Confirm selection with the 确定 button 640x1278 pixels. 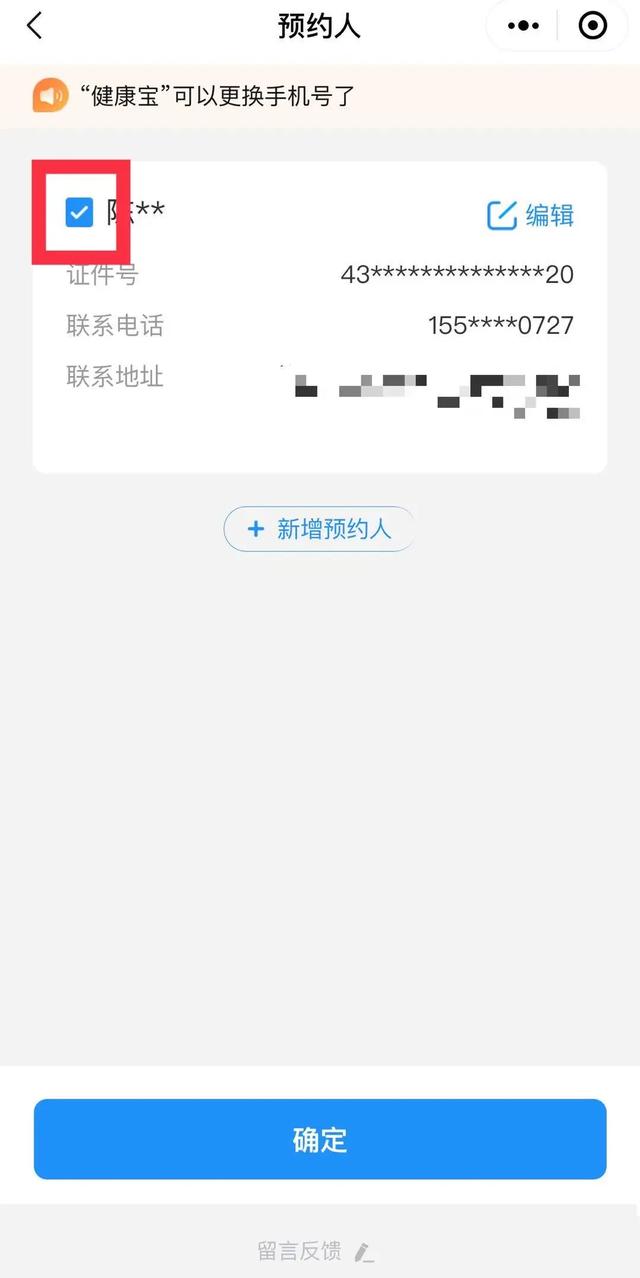(x=320, y=1139)
